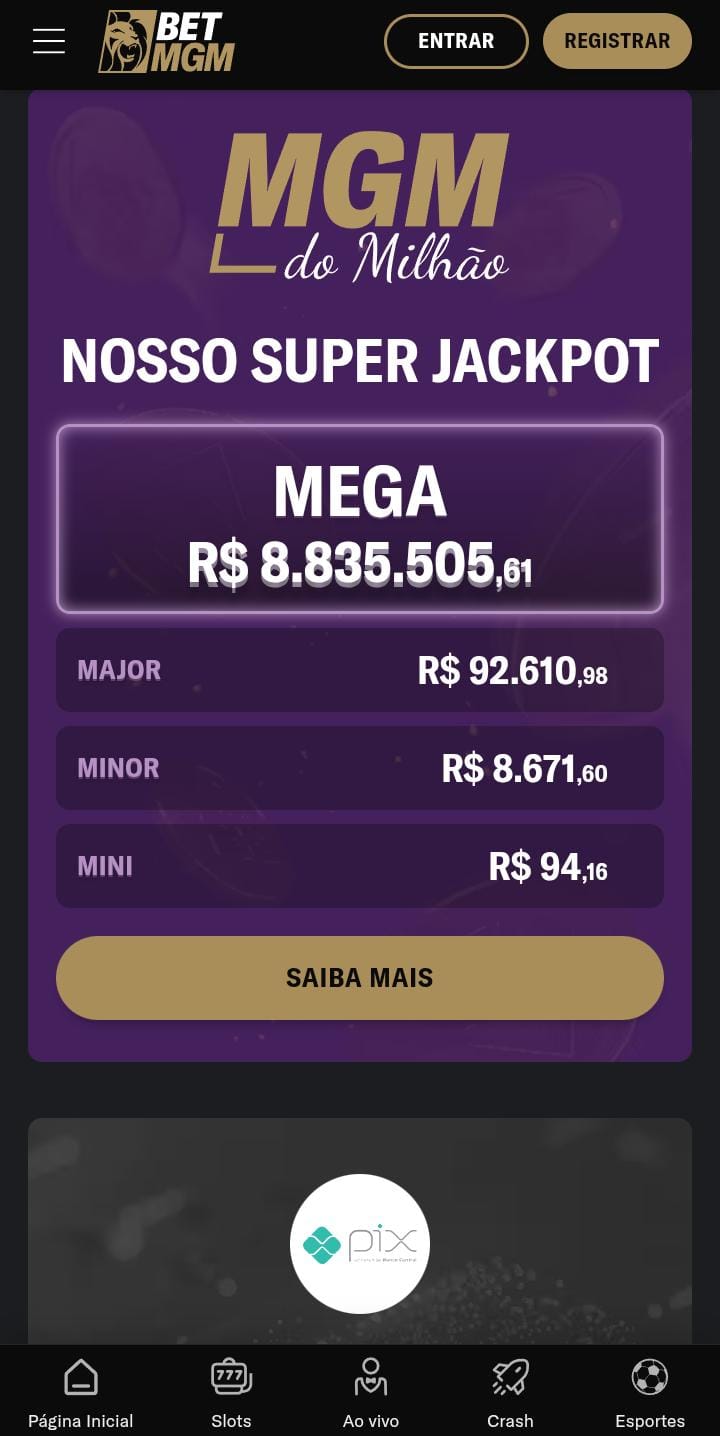Click SAIBA MAIS about the jackpot
720x1436 pixels.
[x=360, y=977]
